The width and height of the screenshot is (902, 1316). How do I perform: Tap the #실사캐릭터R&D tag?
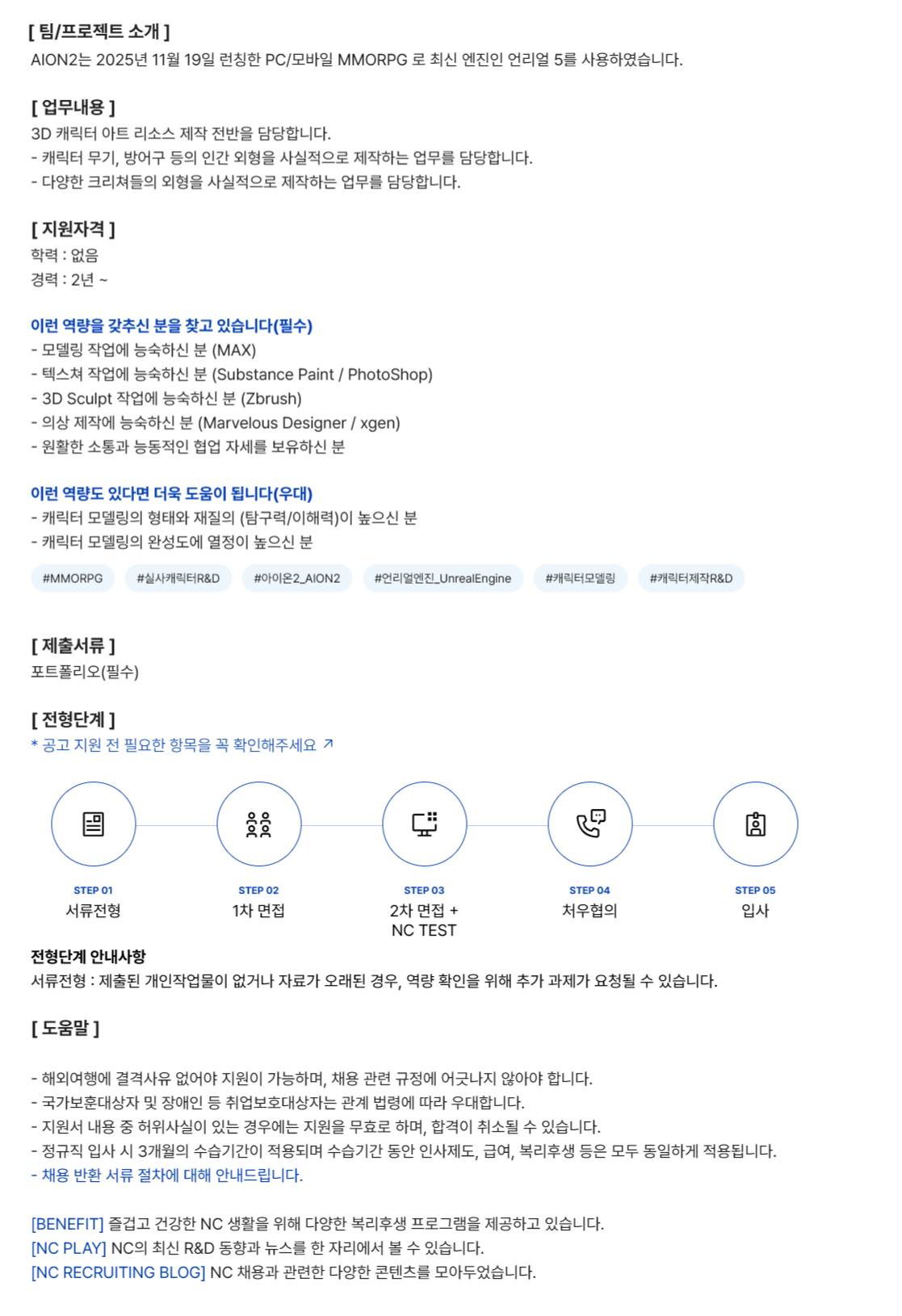(178, 578)
